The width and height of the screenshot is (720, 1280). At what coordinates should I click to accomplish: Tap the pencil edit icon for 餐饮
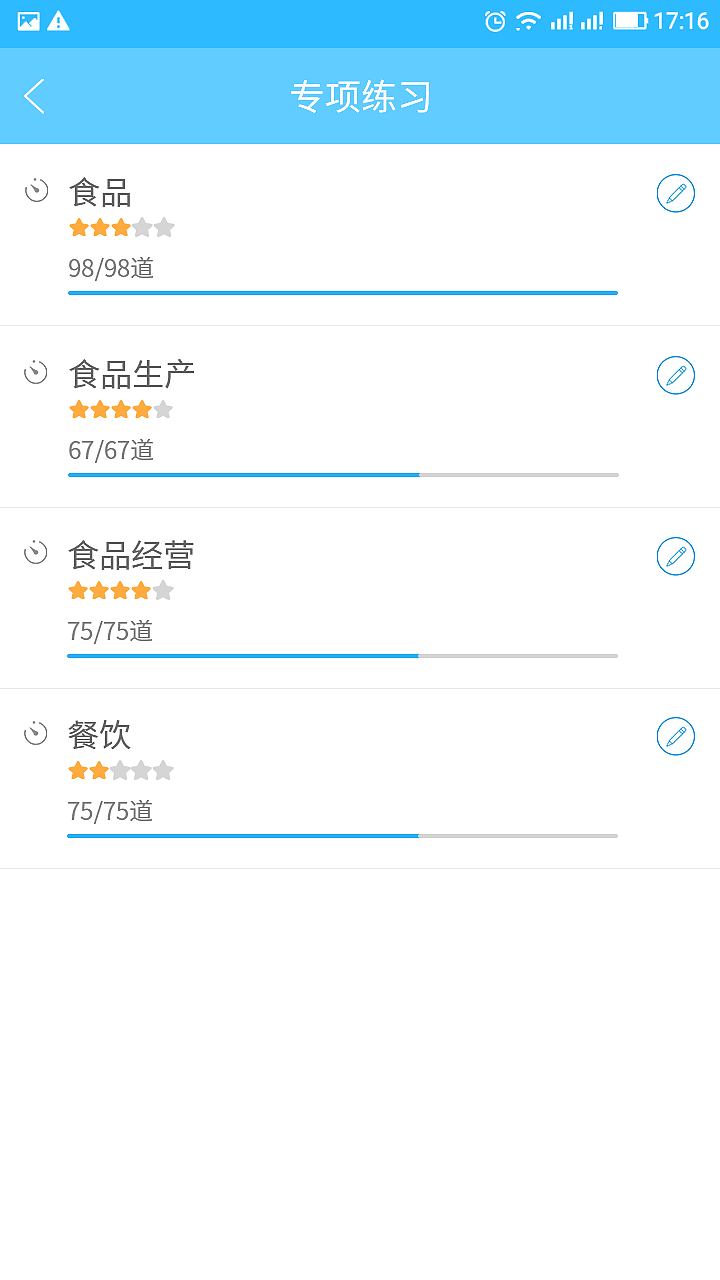[x=675, y=736]
